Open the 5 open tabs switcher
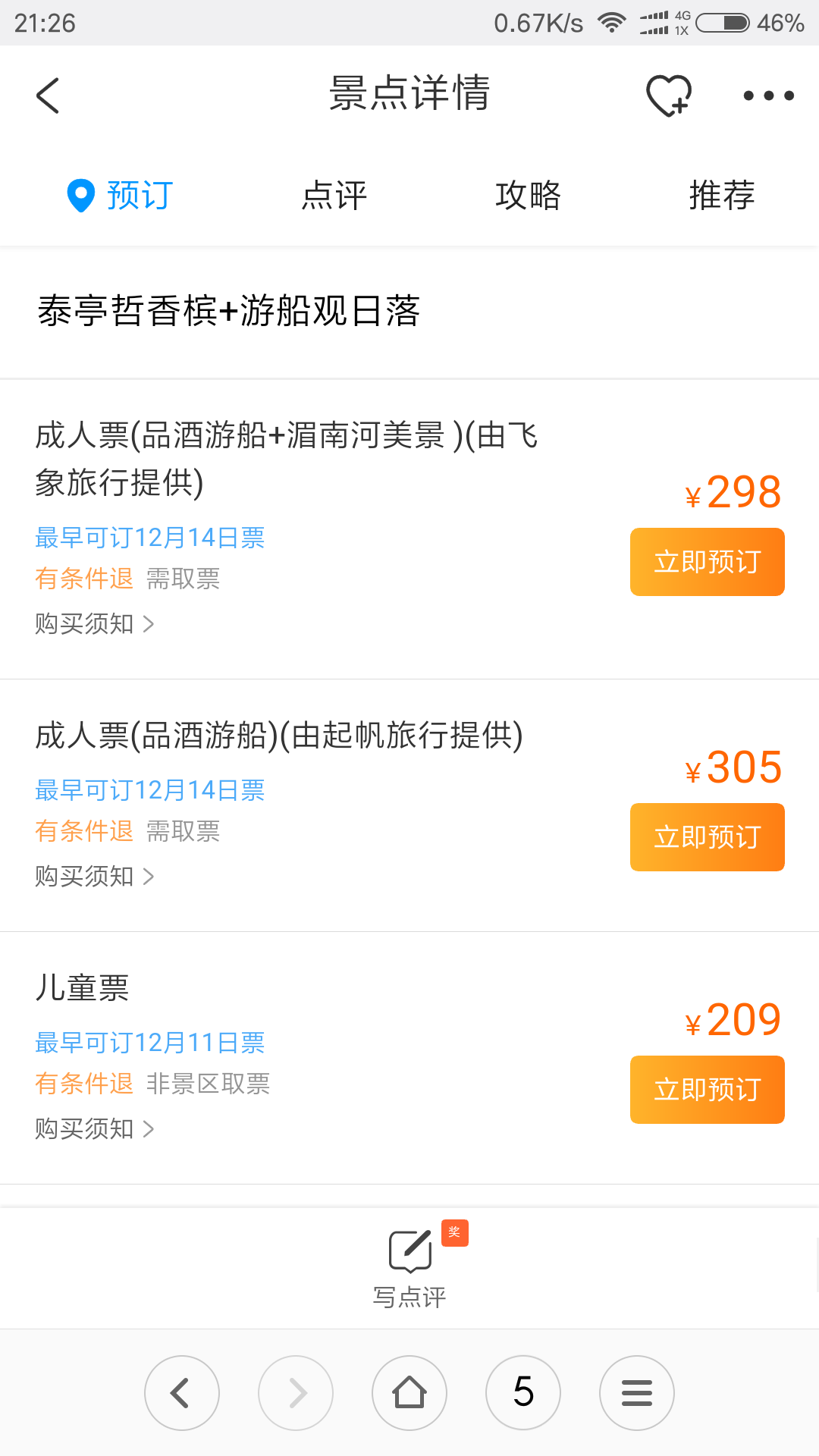 (523, 1393)
